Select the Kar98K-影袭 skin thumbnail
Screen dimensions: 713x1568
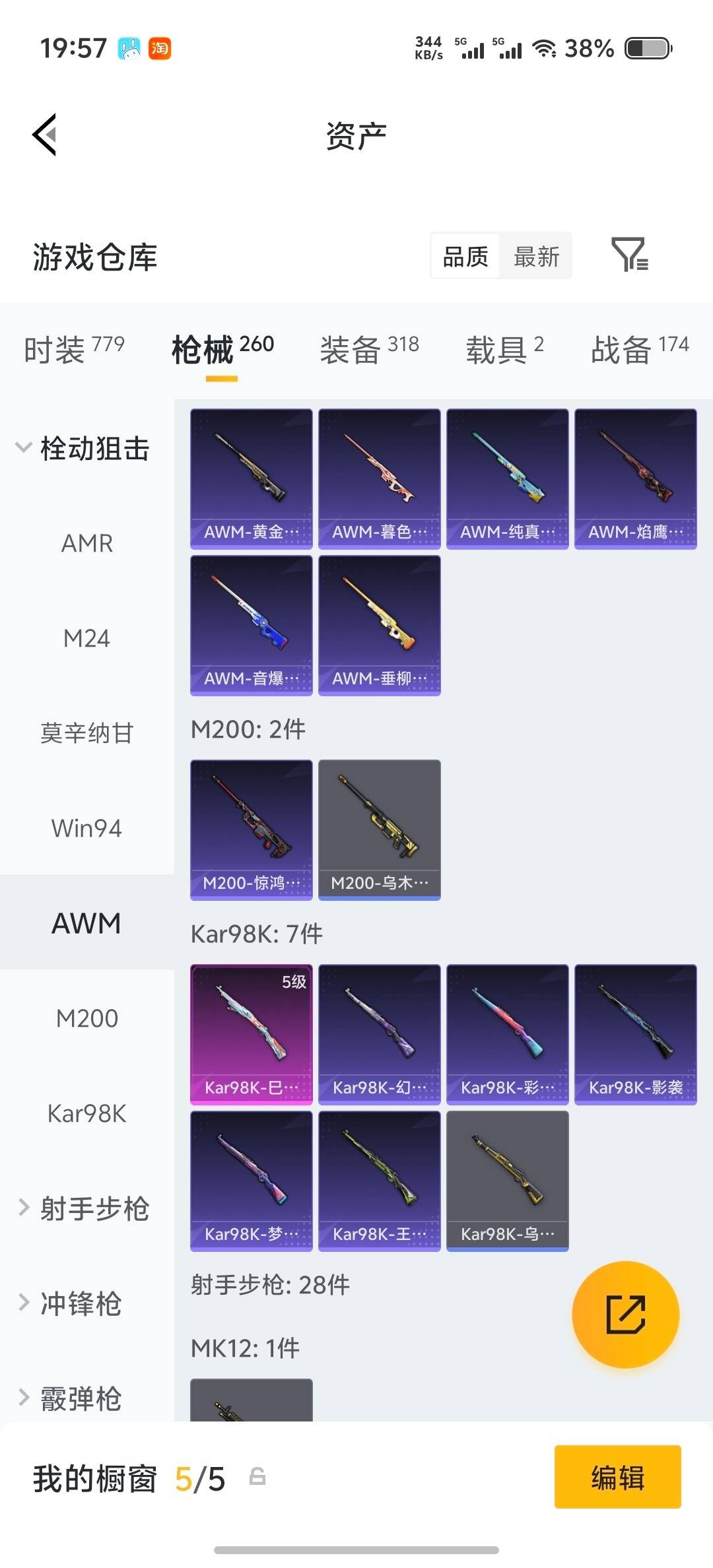tap(635, 1033)
